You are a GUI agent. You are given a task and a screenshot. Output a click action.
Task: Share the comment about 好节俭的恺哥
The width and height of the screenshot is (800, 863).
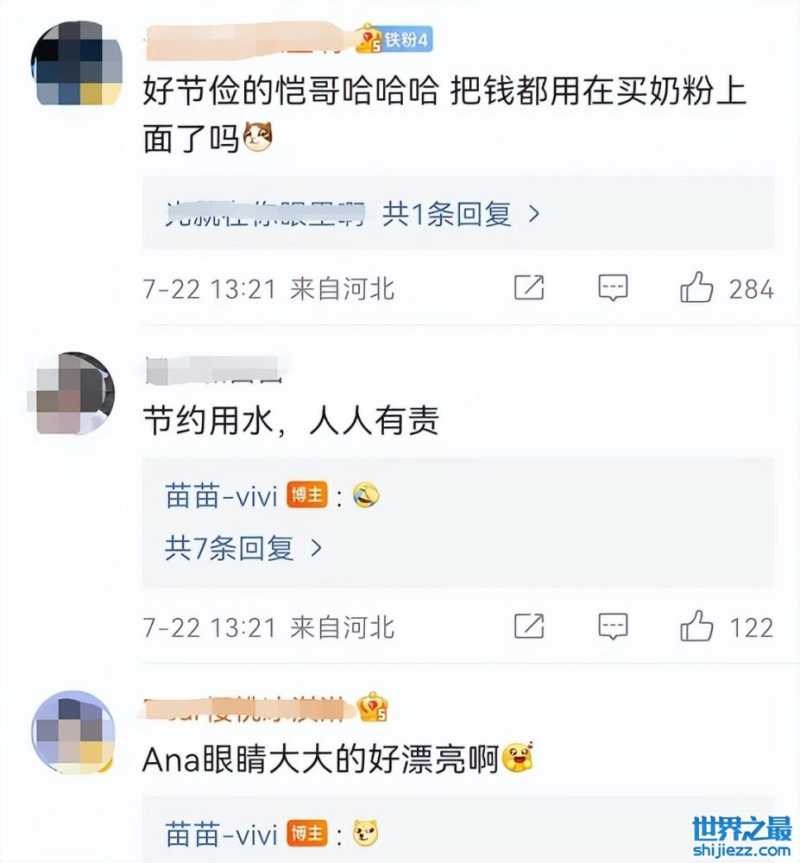click(x=528, y=289)
